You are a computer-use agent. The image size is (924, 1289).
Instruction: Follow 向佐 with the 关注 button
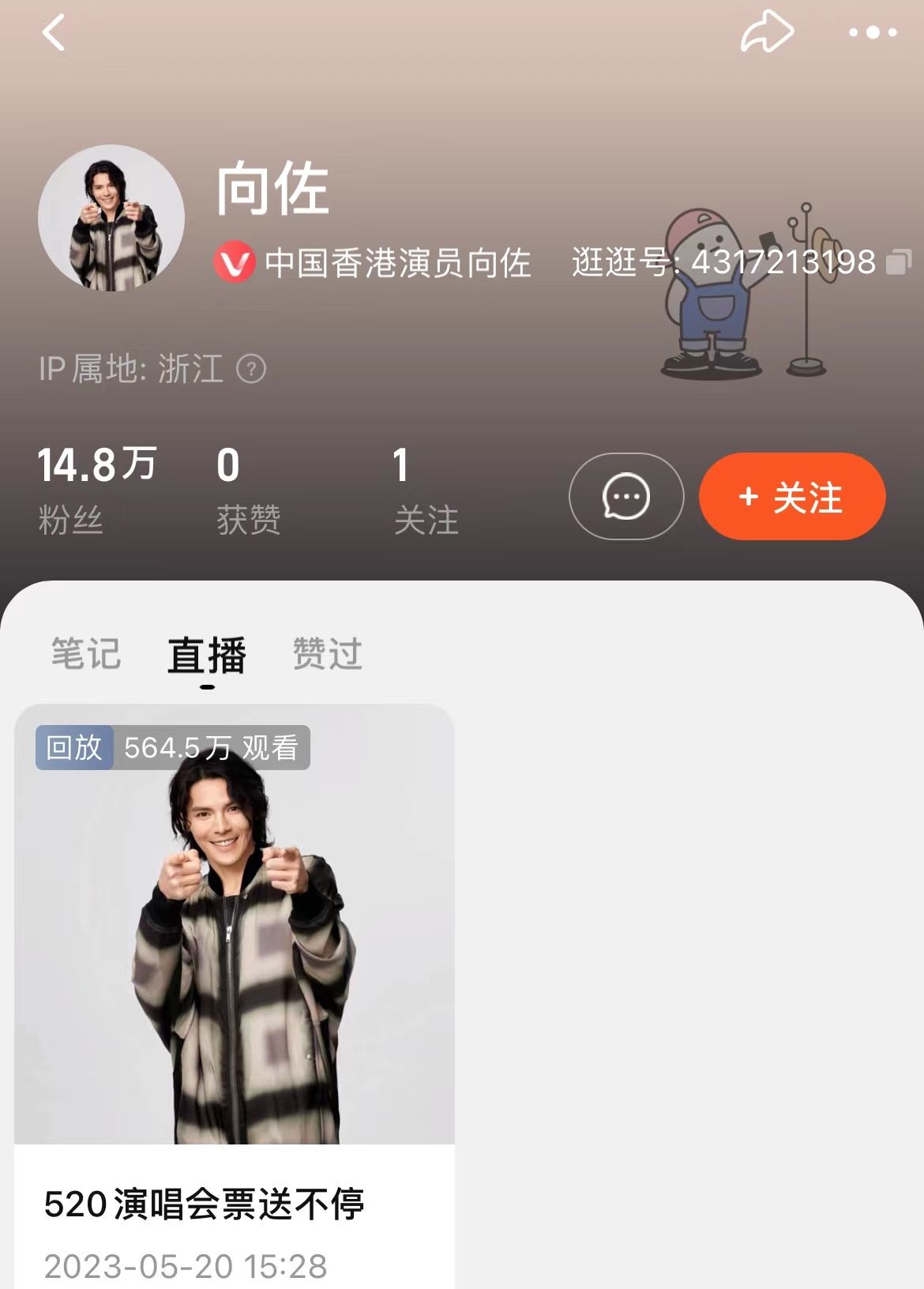tap(792, 497)
